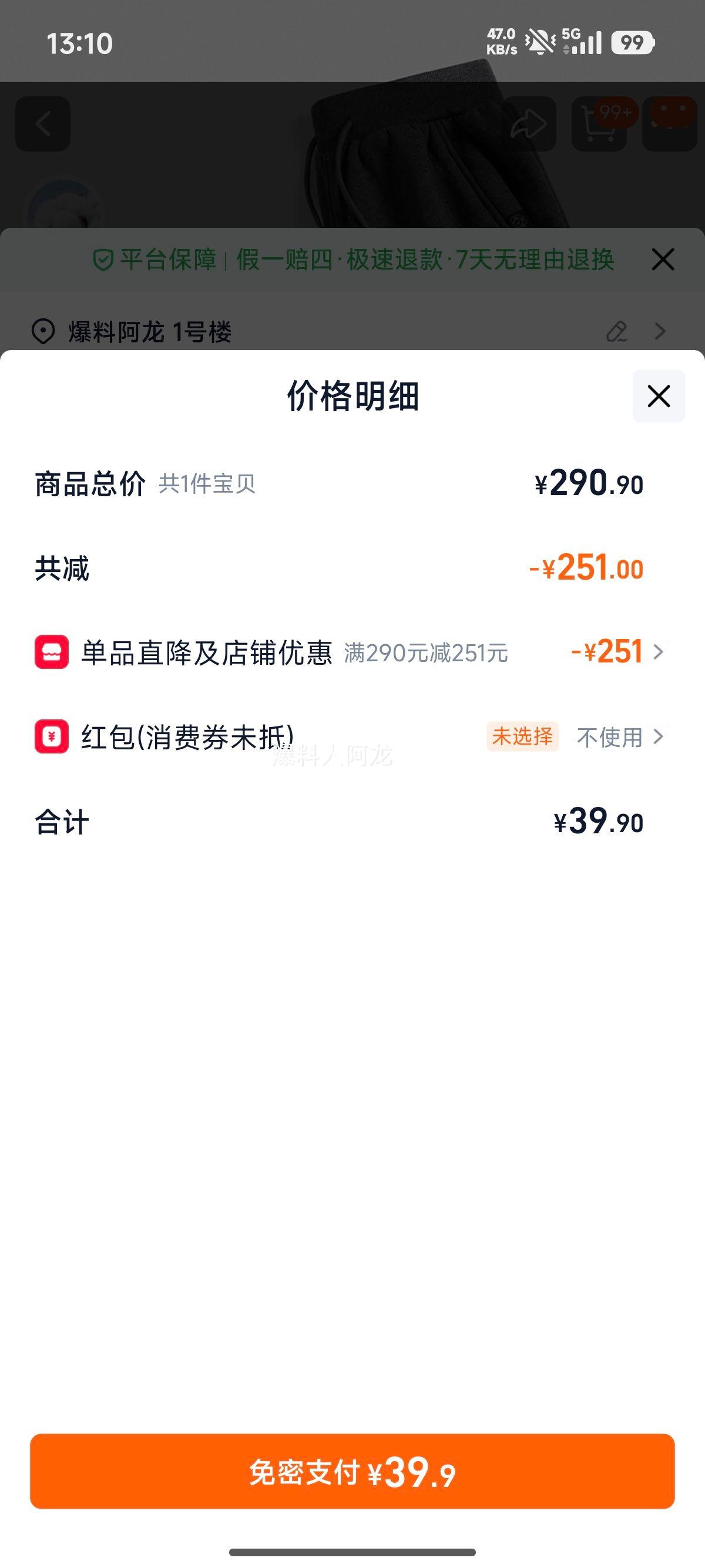Viewport: 705px width, 1568px height.
Task: Tap the pencil icon to edit delivery address
Action: pos(617,332)
